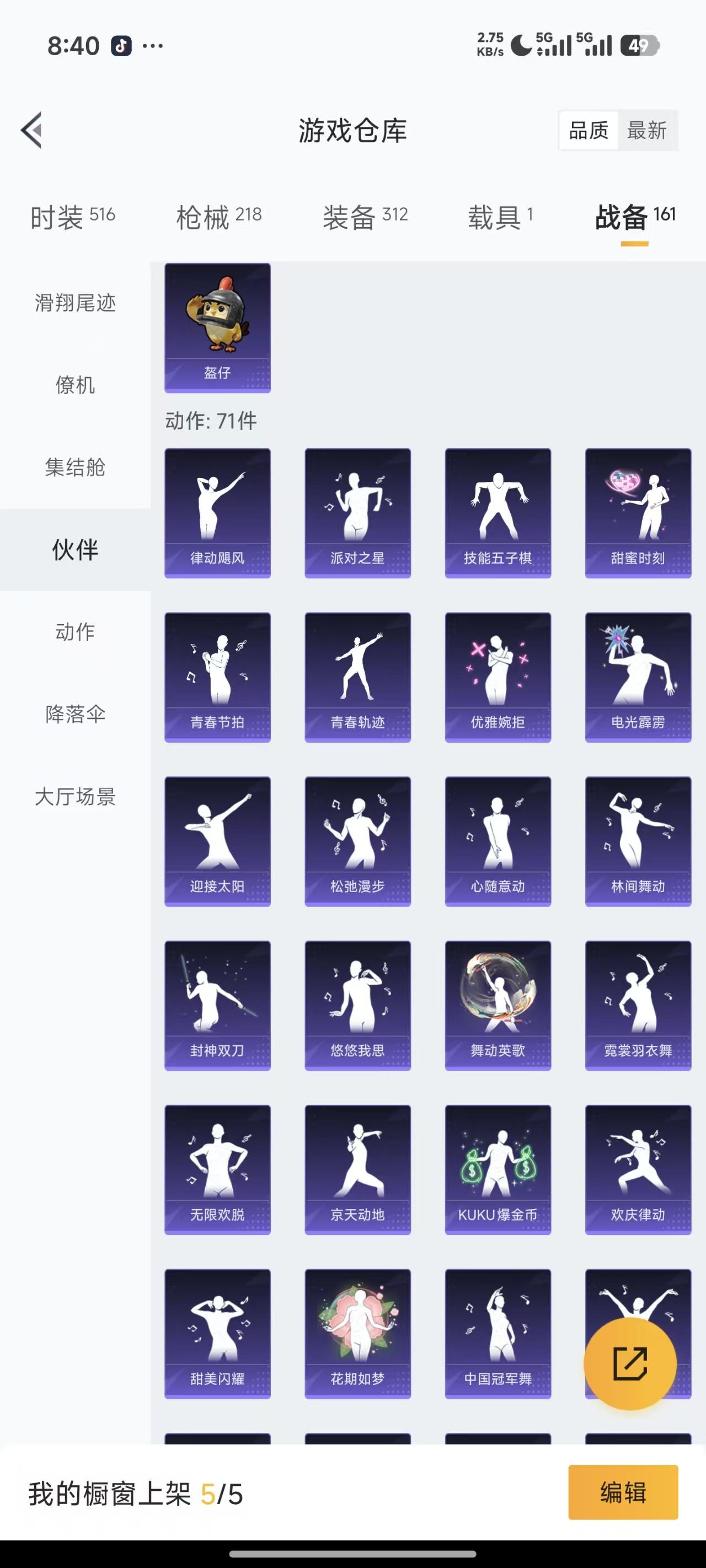
Task: Select the 派对之星 dance action
Action: (357, 511)
